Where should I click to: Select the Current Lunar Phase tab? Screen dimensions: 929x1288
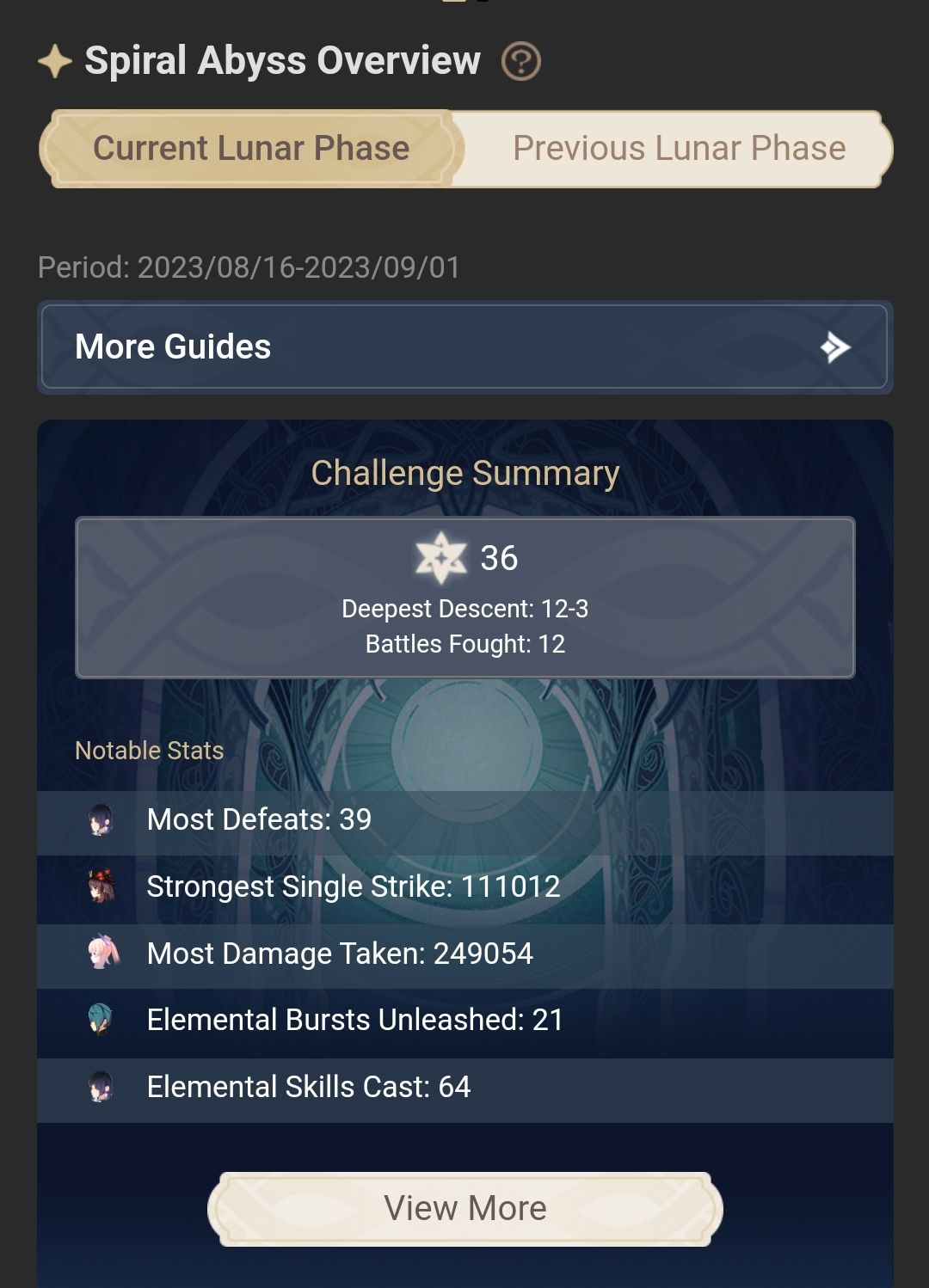pyautogui.click(x=250, y=149)
